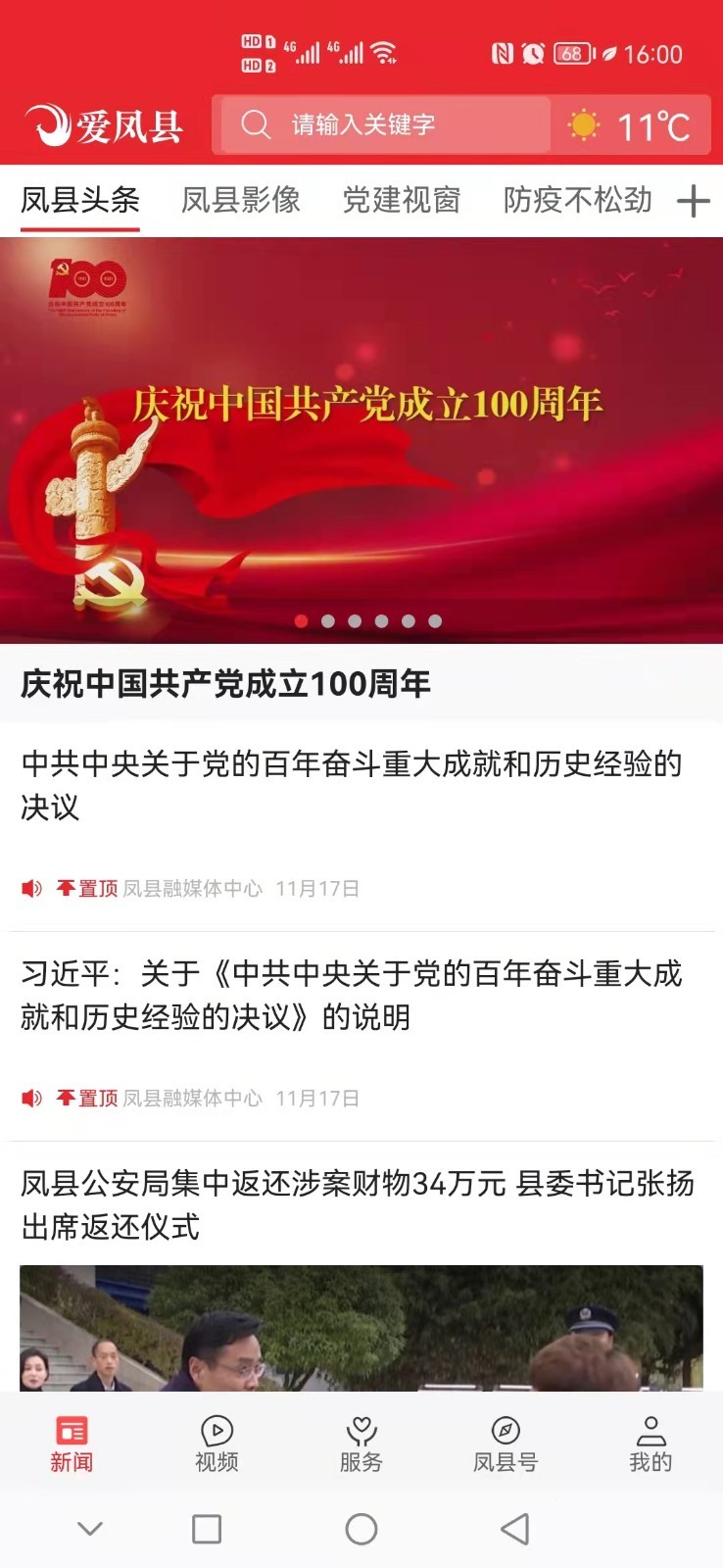This screenshot has width=723, height=1568.
Task: Open the 庆祝中国共产党成立100周年 banner
Action: (361, 441)
